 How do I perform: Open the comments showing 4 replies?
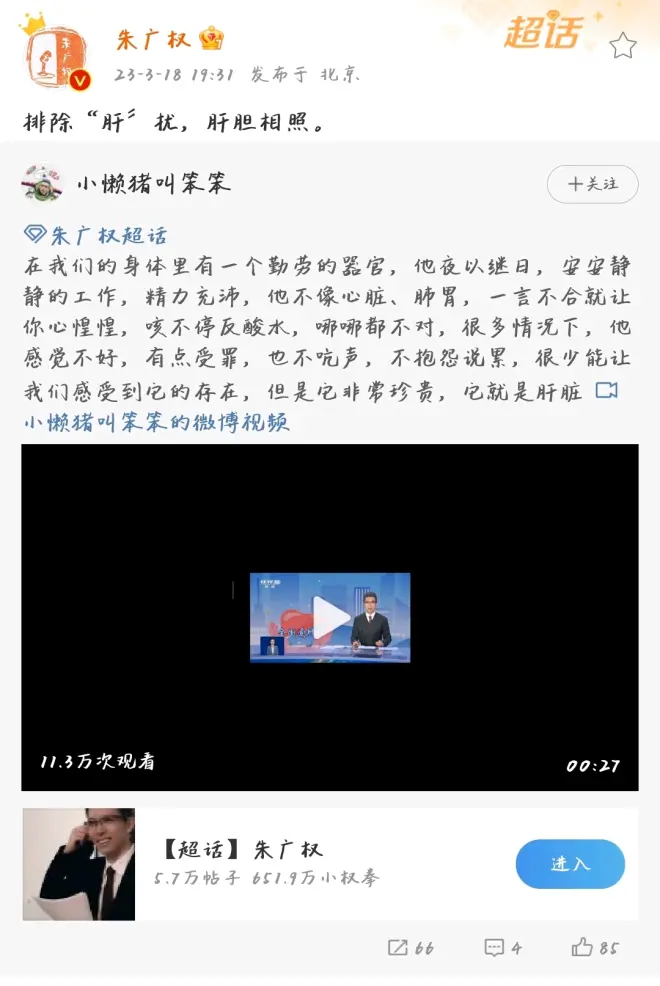(x=503, y=947)
